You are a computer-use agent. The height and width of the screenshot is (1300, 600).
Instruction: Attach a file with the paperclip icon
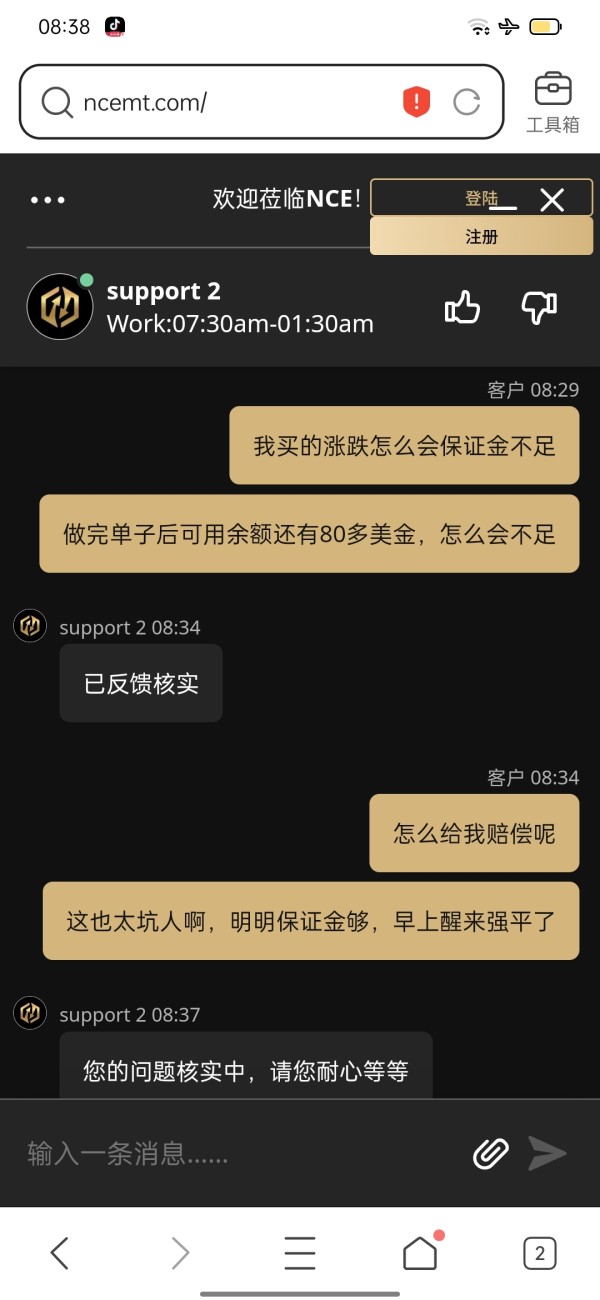490,1153
